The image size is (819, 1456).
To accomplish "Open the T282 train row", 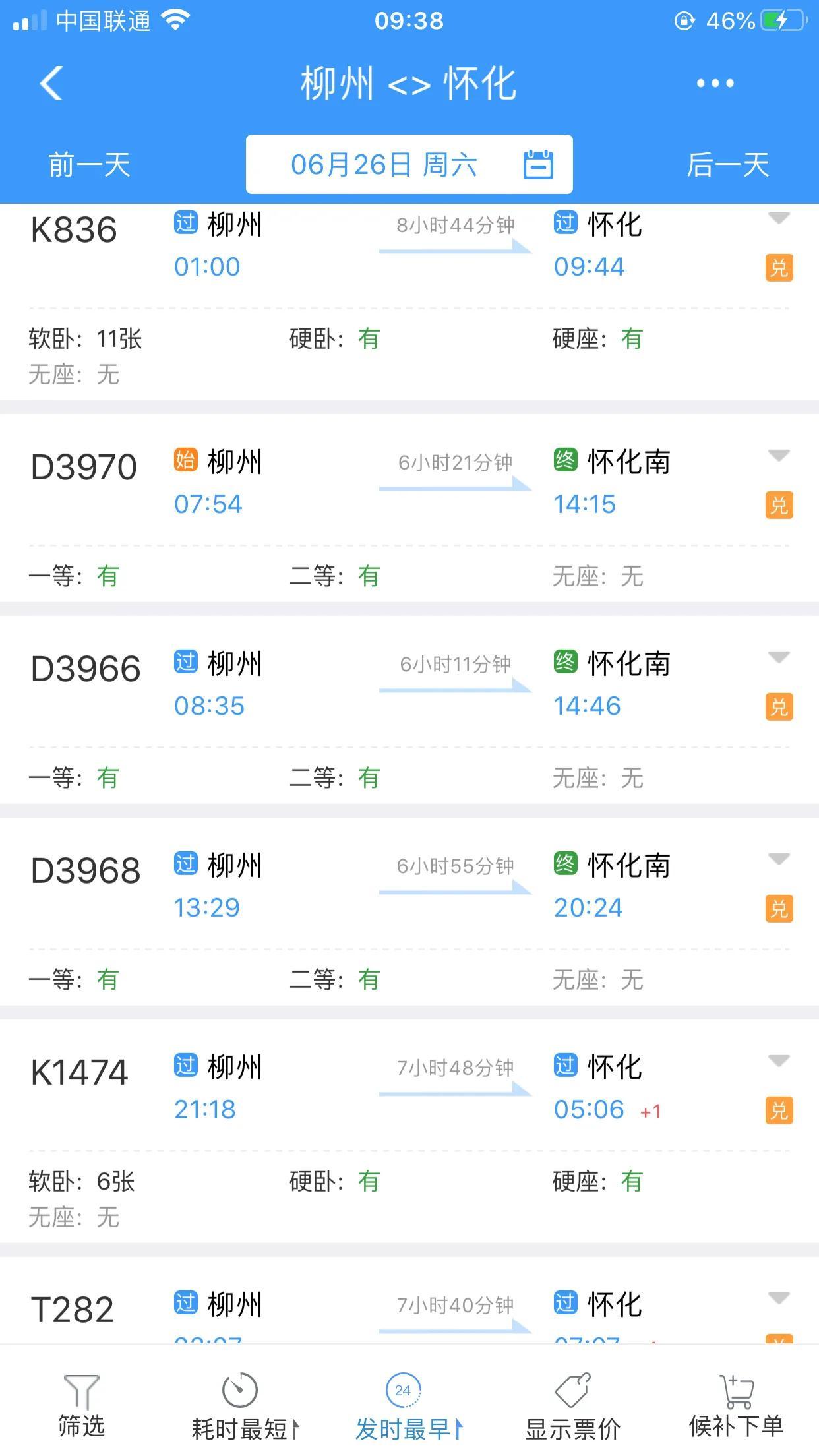I will tap(409, 1300).
